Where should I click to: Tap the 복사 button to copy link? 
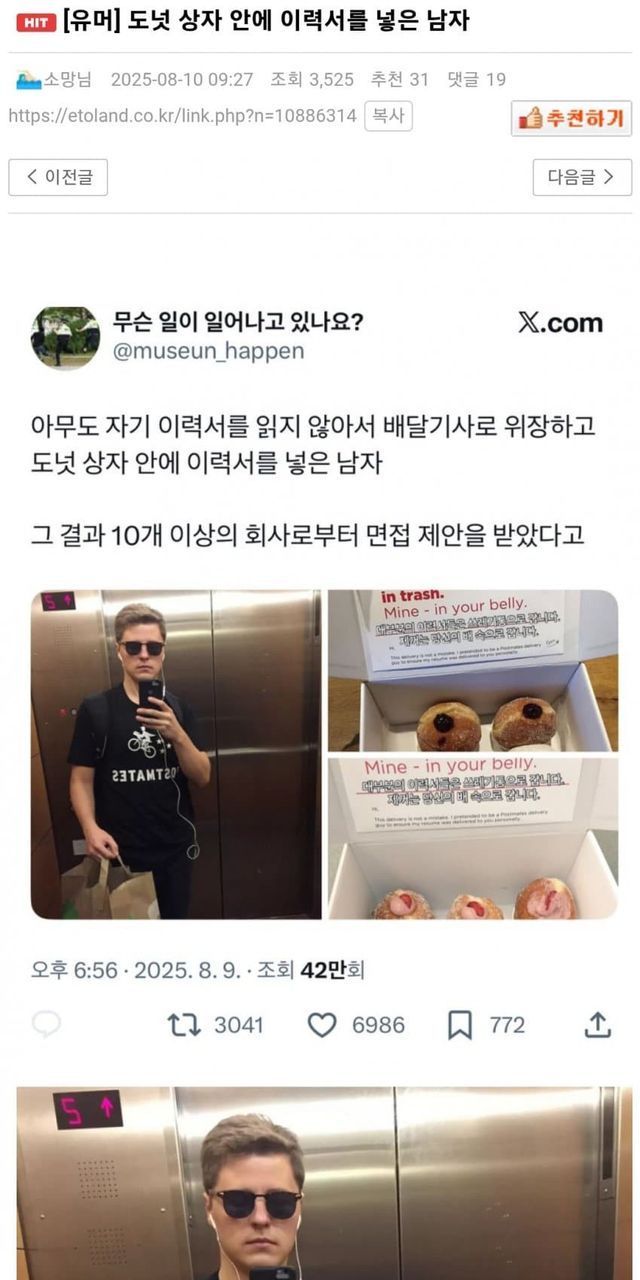coord(388,116)
